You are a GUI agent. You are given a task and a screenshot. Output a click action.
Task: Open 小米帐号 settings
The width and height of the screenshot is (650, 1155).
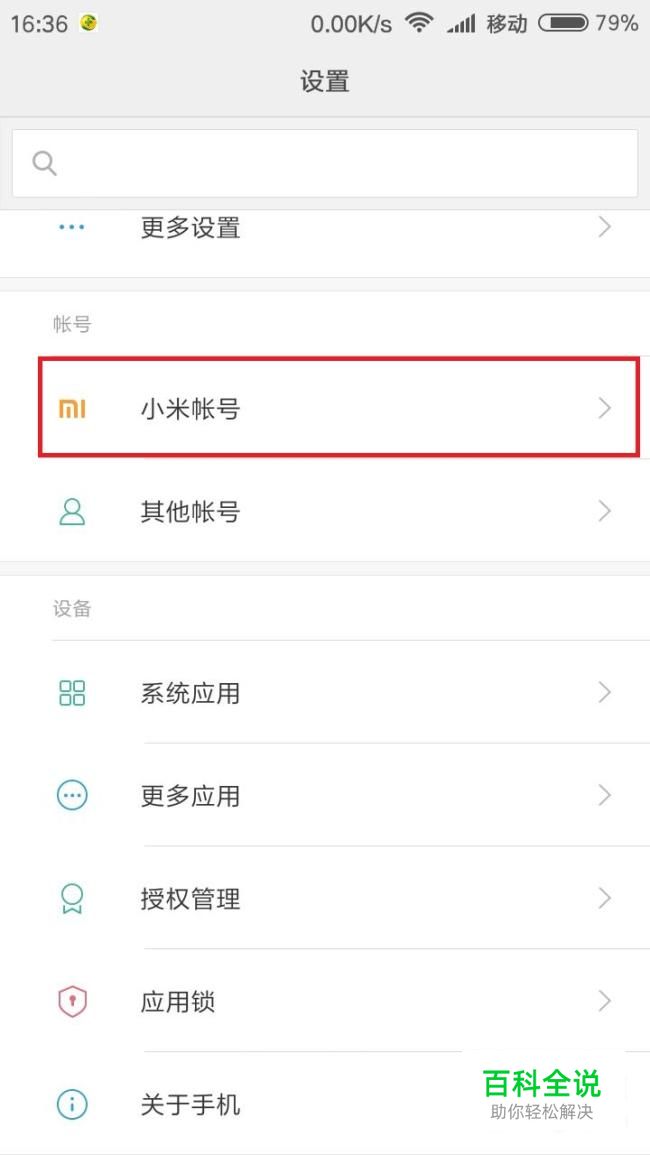coord(325,408)
